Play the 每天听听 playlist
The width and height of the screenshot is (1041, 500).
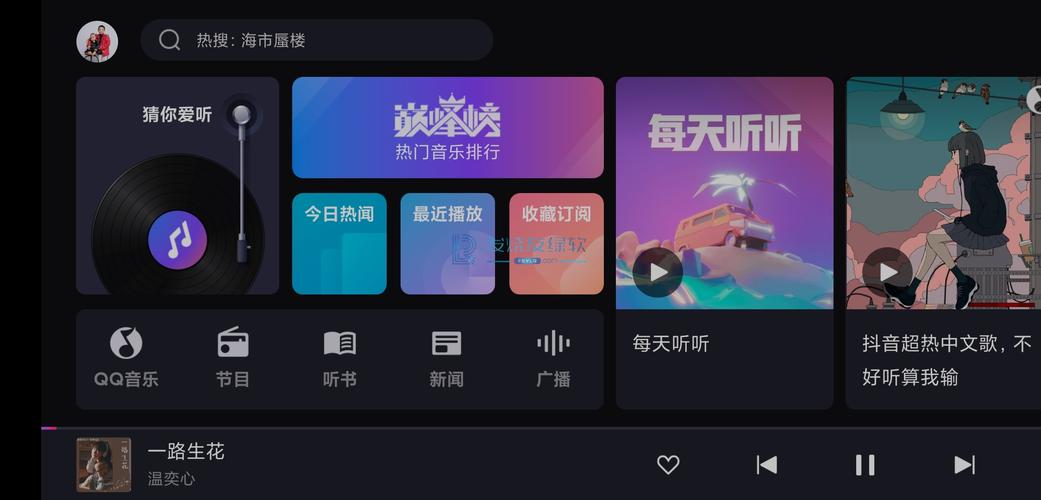click(x=658, y=272)
